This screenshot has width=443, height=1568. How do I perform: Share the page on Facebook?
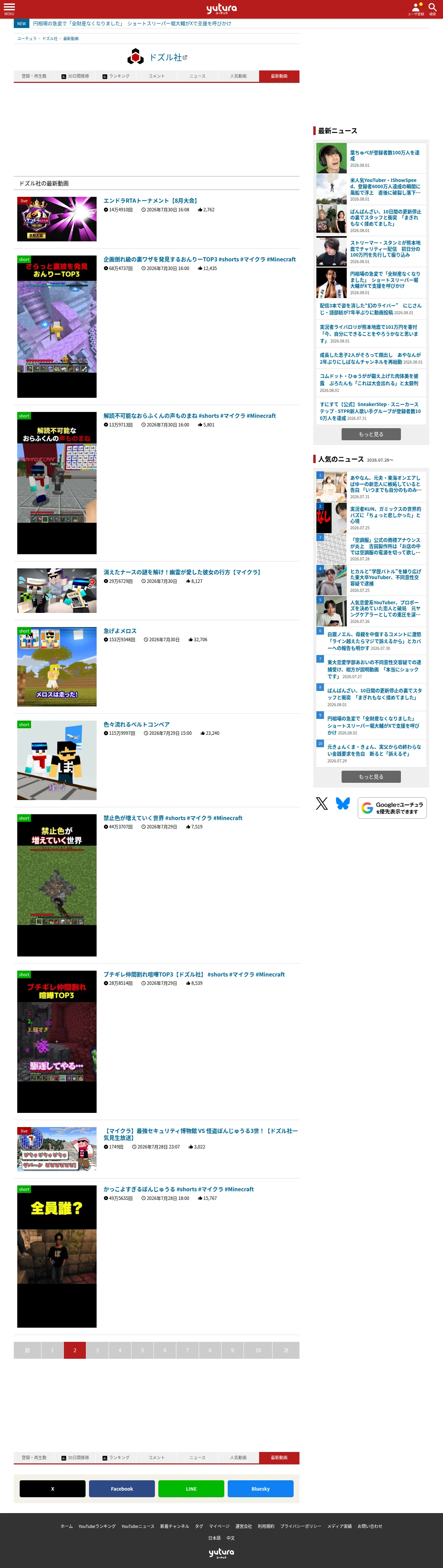tap(122, 1489)
